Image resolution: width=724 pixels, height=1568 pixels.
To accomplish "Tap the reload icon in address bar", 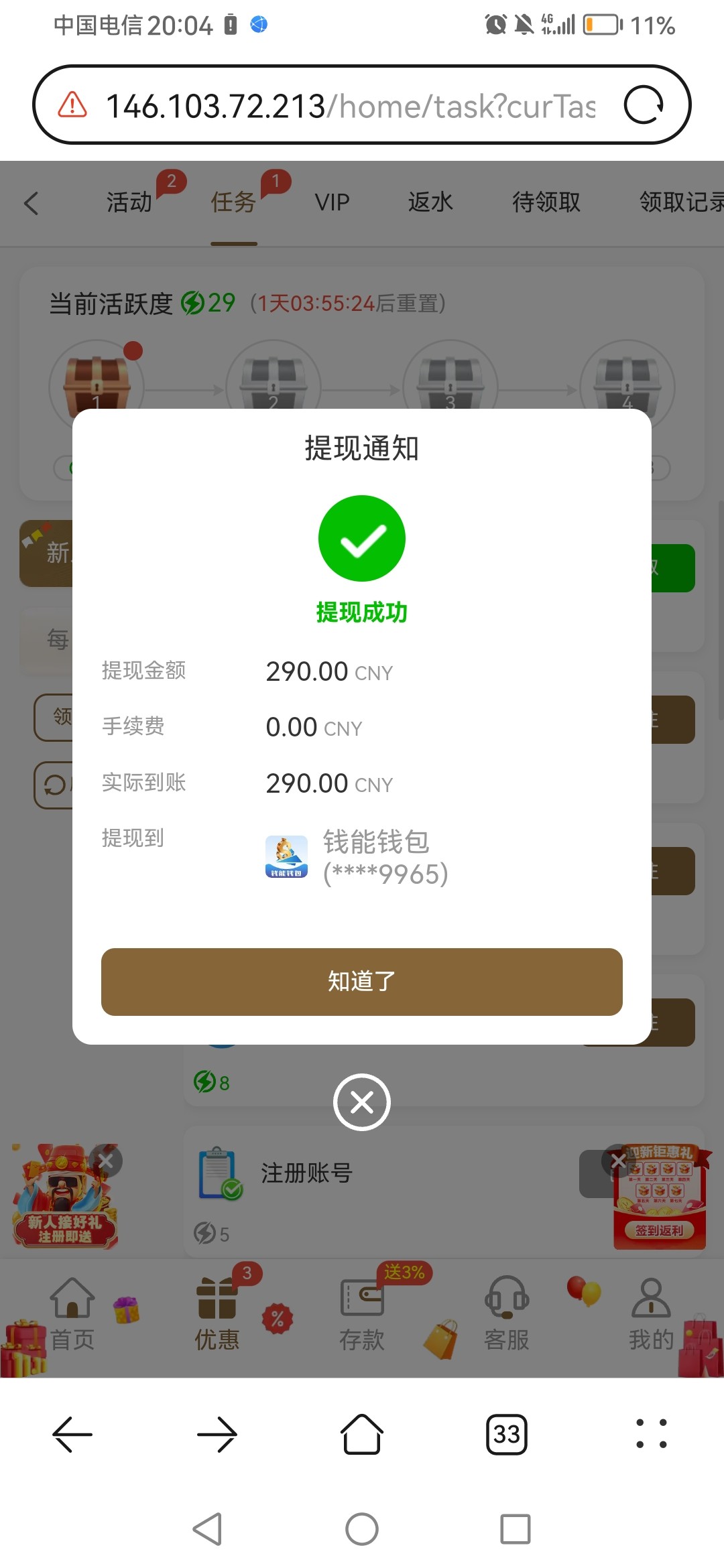I will pos(644,105).
